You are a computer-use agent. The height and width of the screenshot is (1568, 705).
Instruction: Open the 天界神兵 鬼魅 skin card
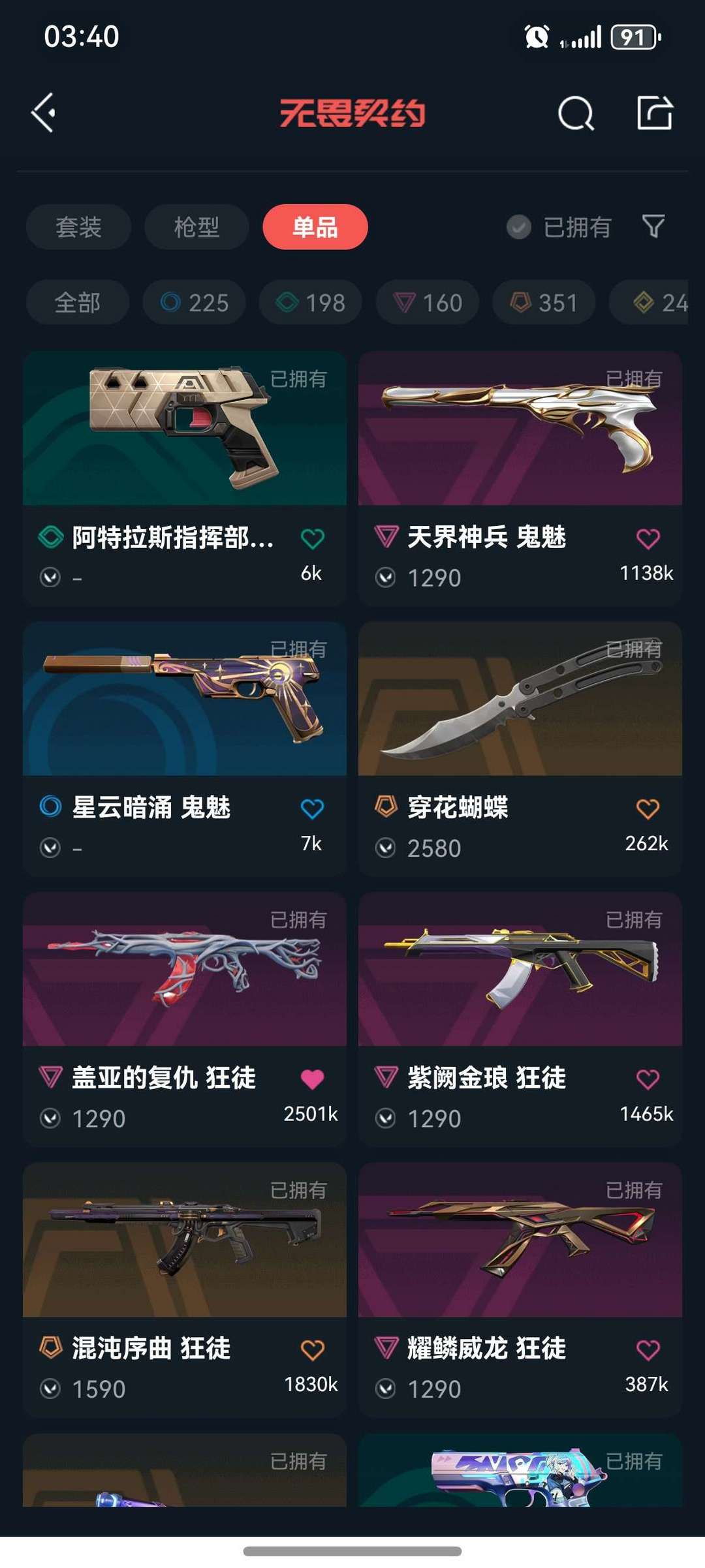coord(520,479)
